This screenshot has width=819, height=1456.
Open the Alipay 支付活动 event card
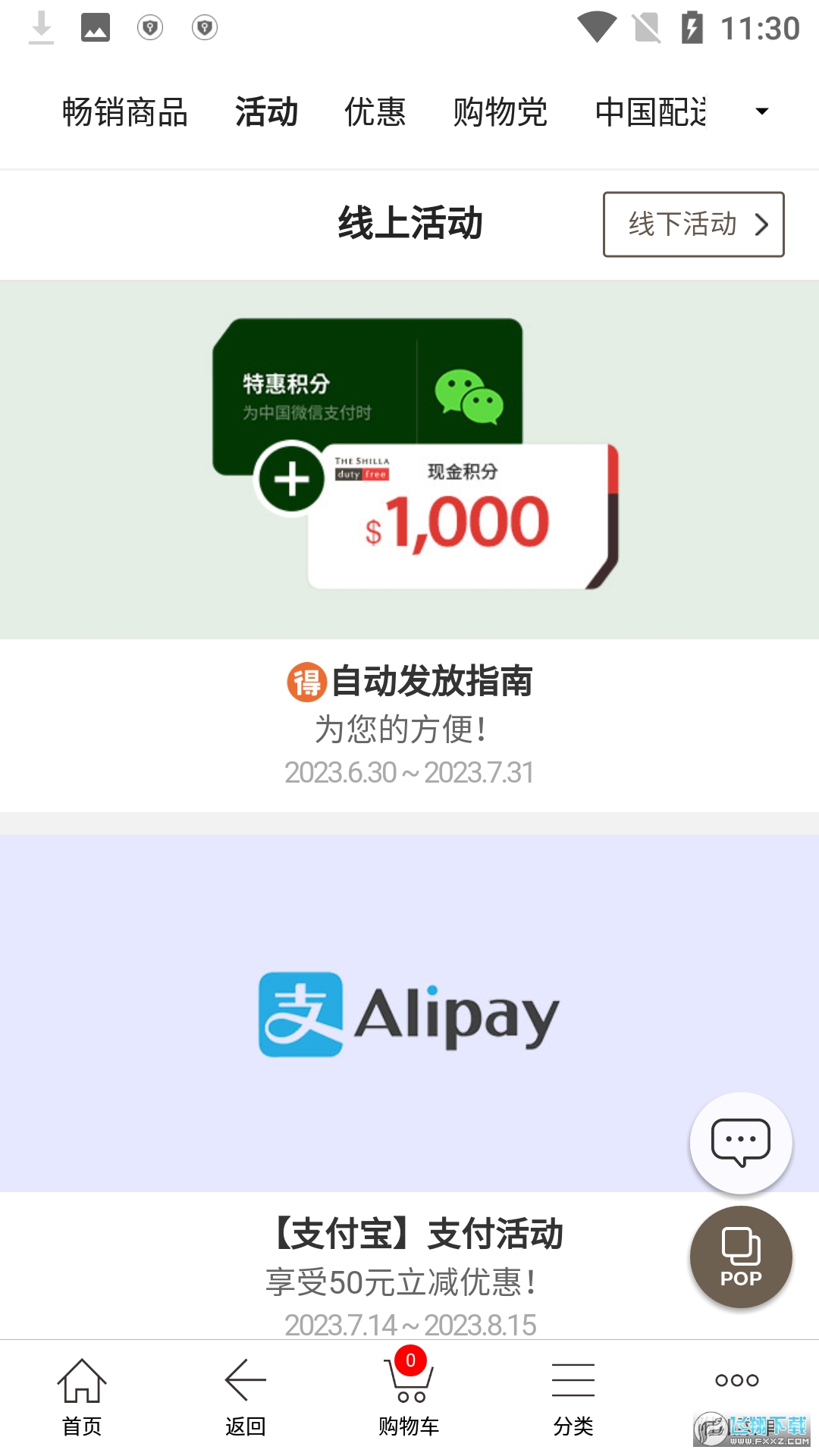coord(409,1013)
